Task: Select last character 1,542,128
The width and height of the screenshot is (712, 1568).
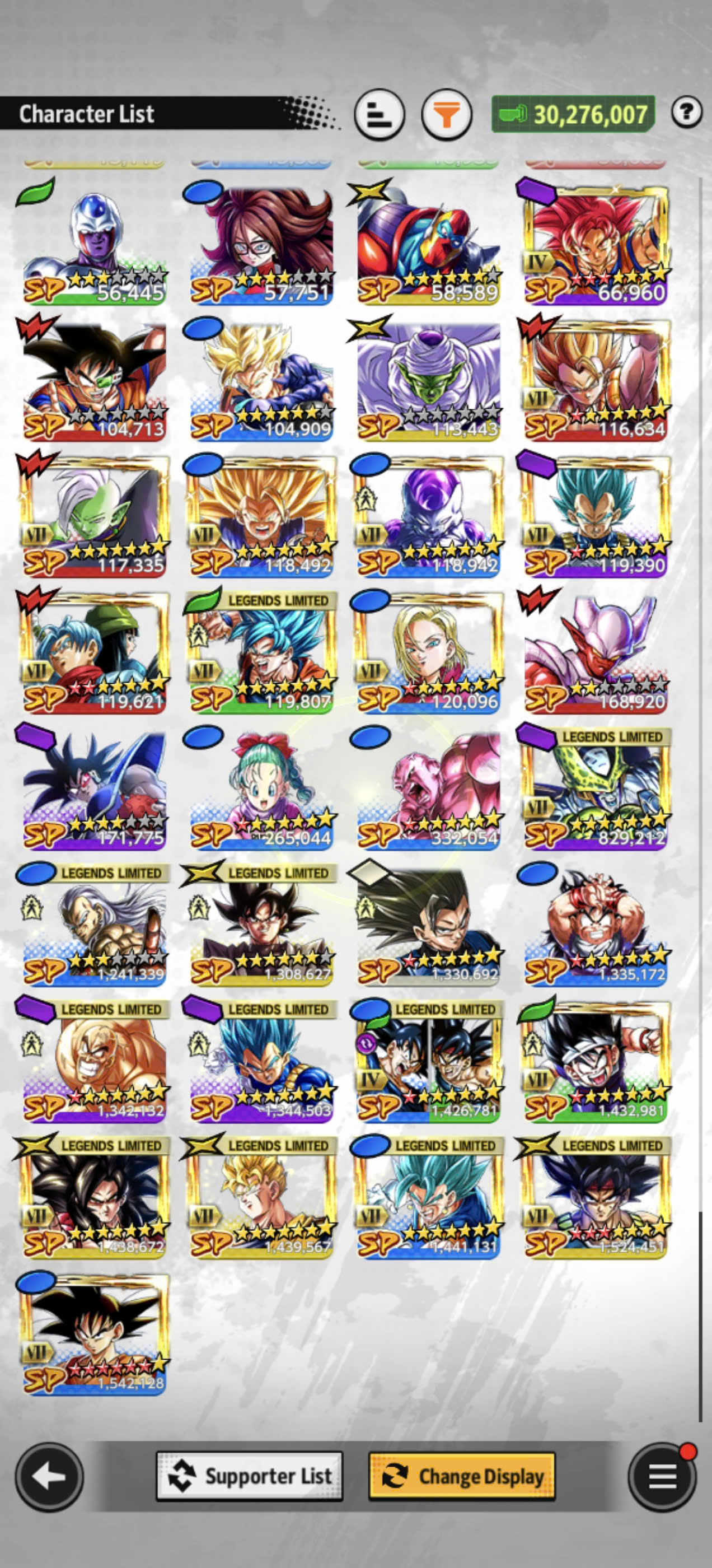Action: 95,1336
